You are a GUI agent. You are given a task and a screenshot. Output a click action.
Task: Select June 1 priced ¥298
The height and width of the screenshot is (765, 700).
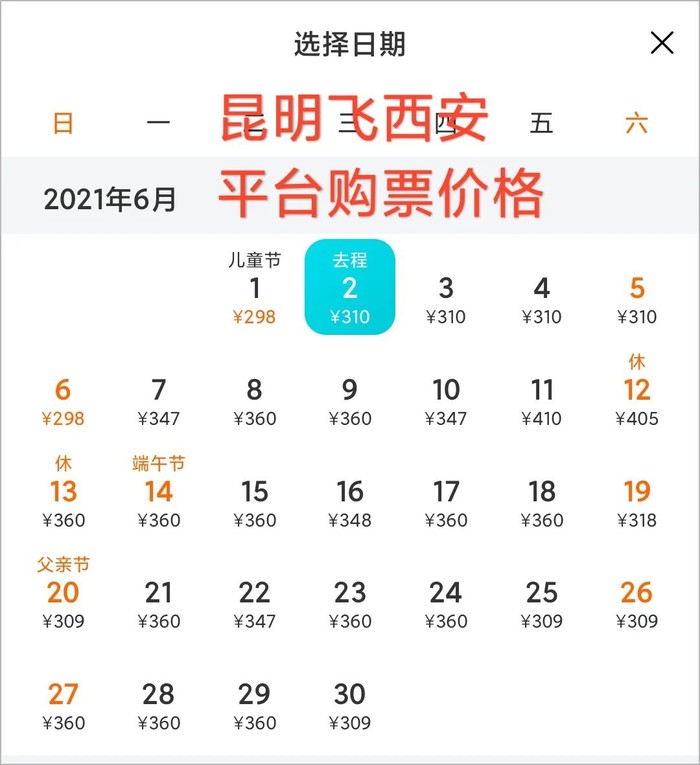(x=254, y=291)
